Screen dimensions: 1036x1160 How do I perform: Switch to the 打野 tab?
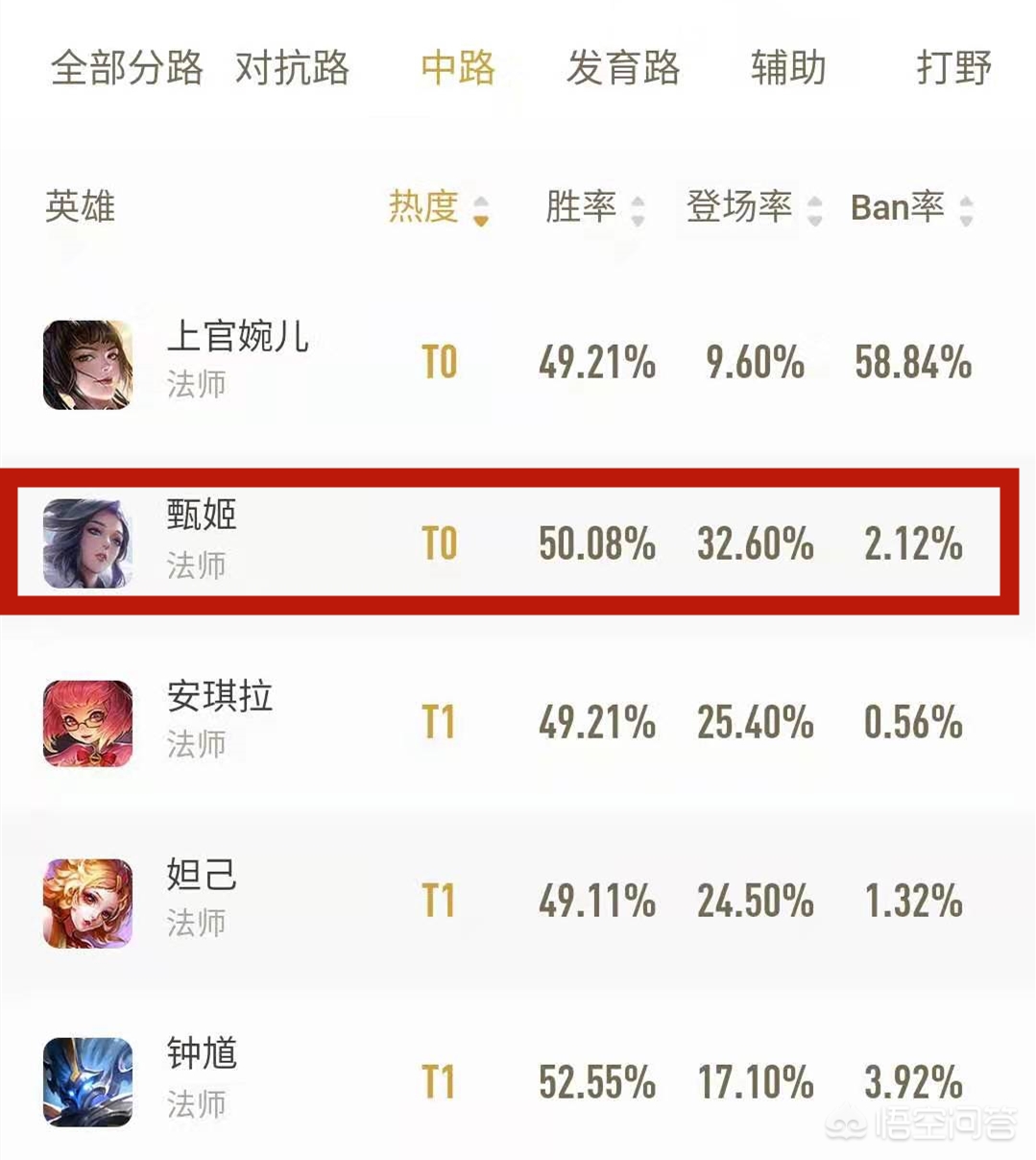tap(953, 68)
